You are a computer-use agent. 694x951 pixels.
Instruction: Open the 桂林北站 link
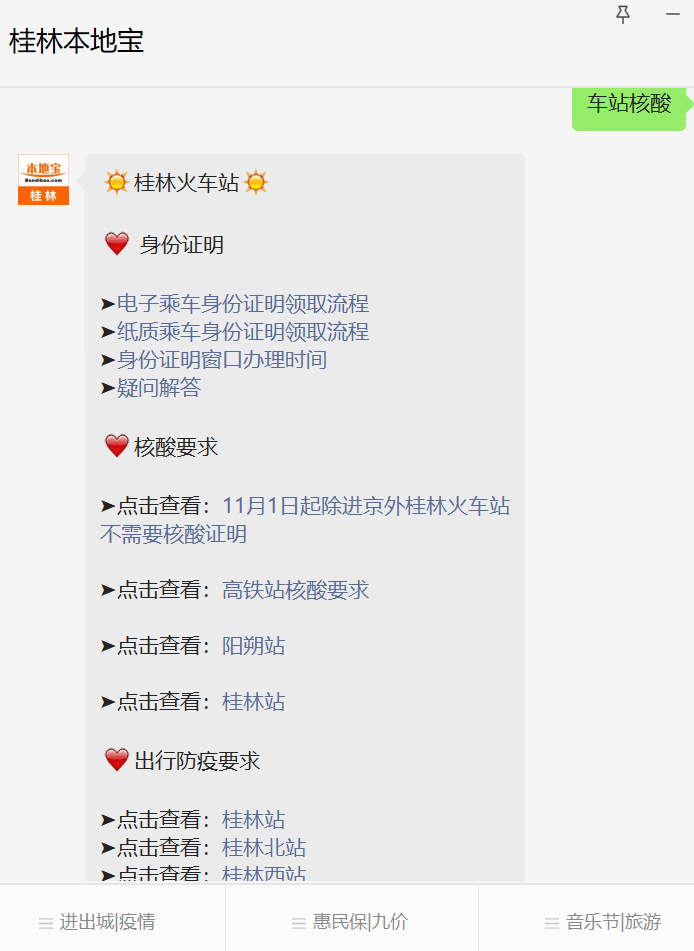[264, 848]
